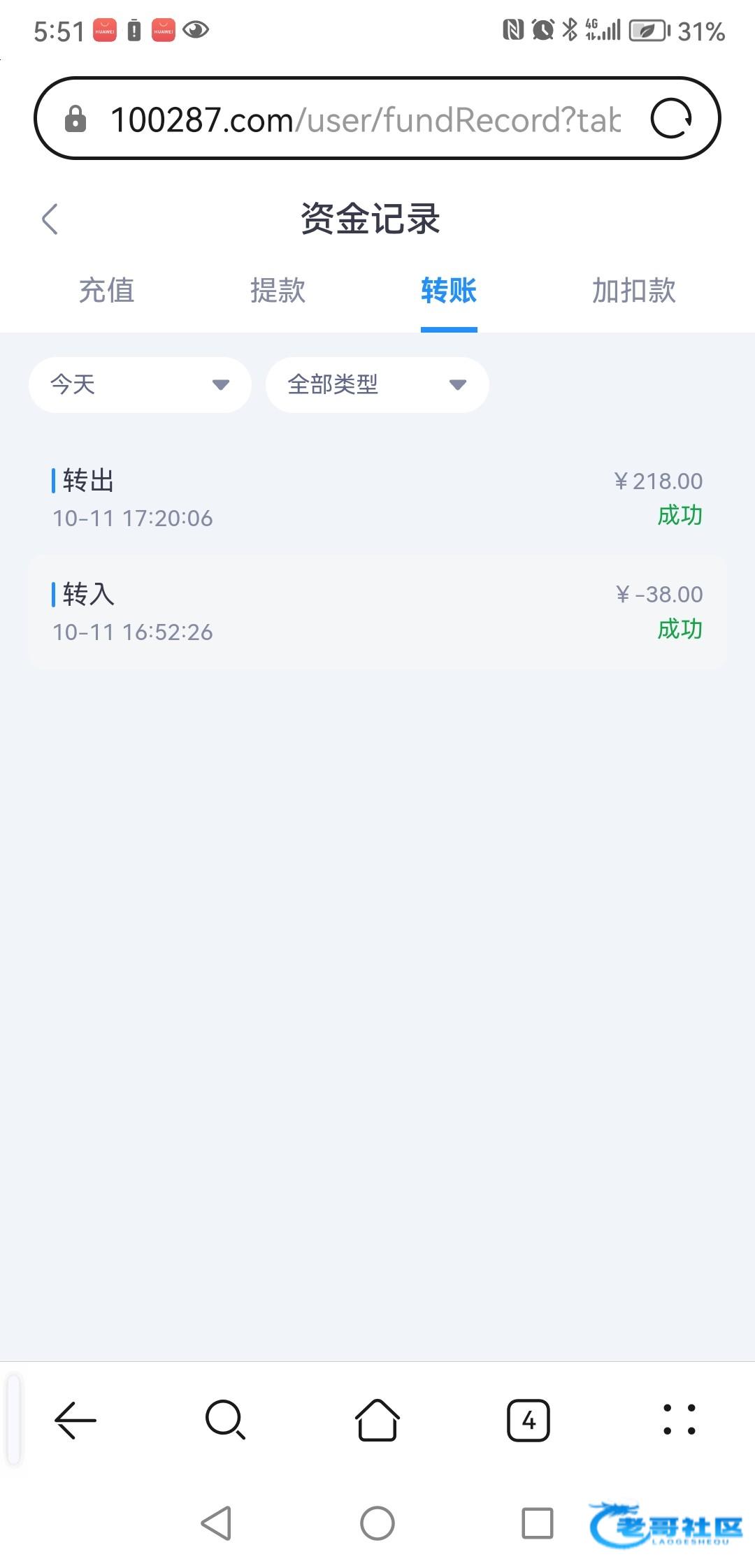Expand the 全部类型 type filter dropdown
The height and width of the screenshot is (1568, 755).
tap(377, 384)
